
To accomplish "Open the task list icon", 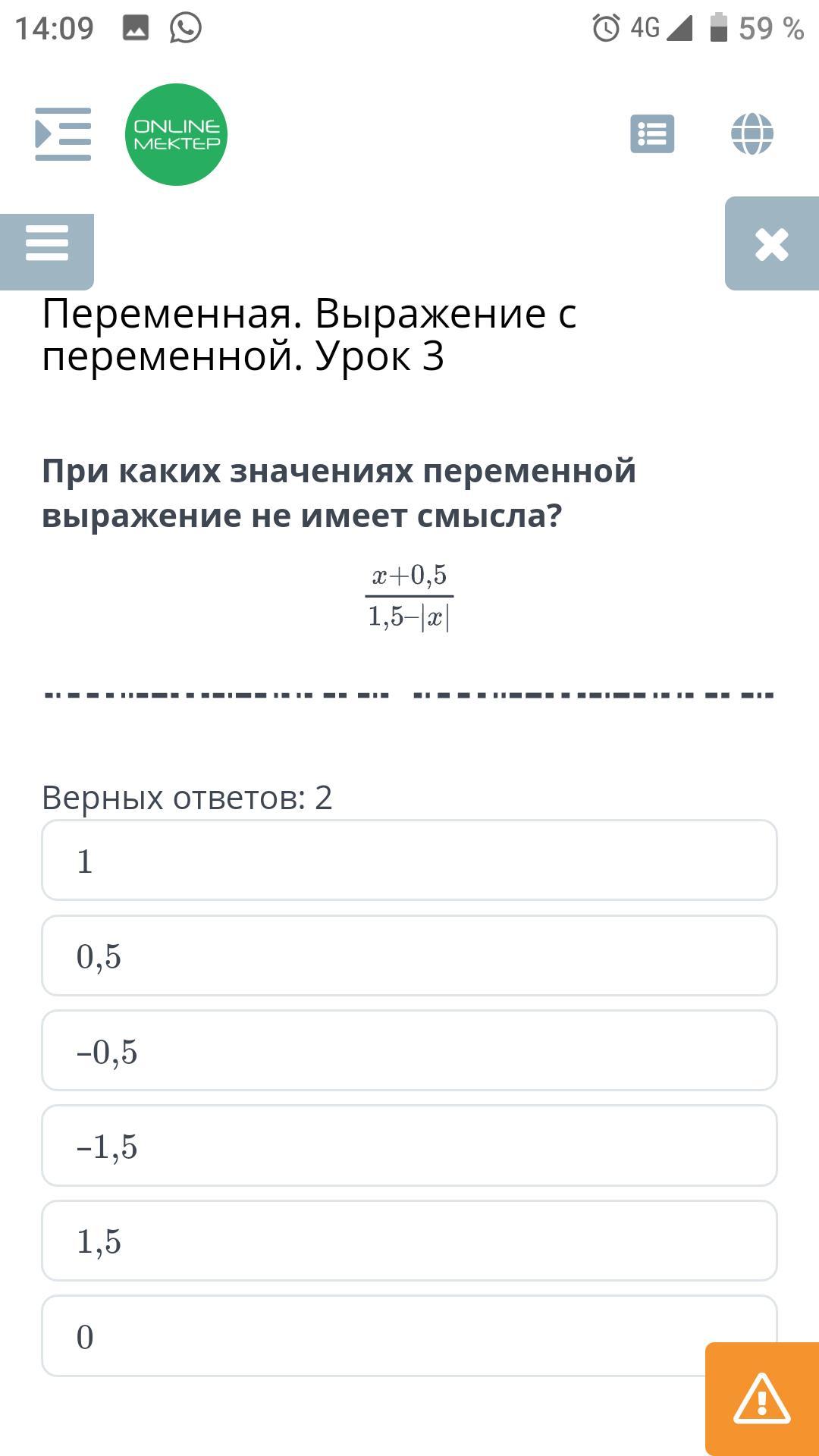I will pyautogui.click(x=652, y=134).
